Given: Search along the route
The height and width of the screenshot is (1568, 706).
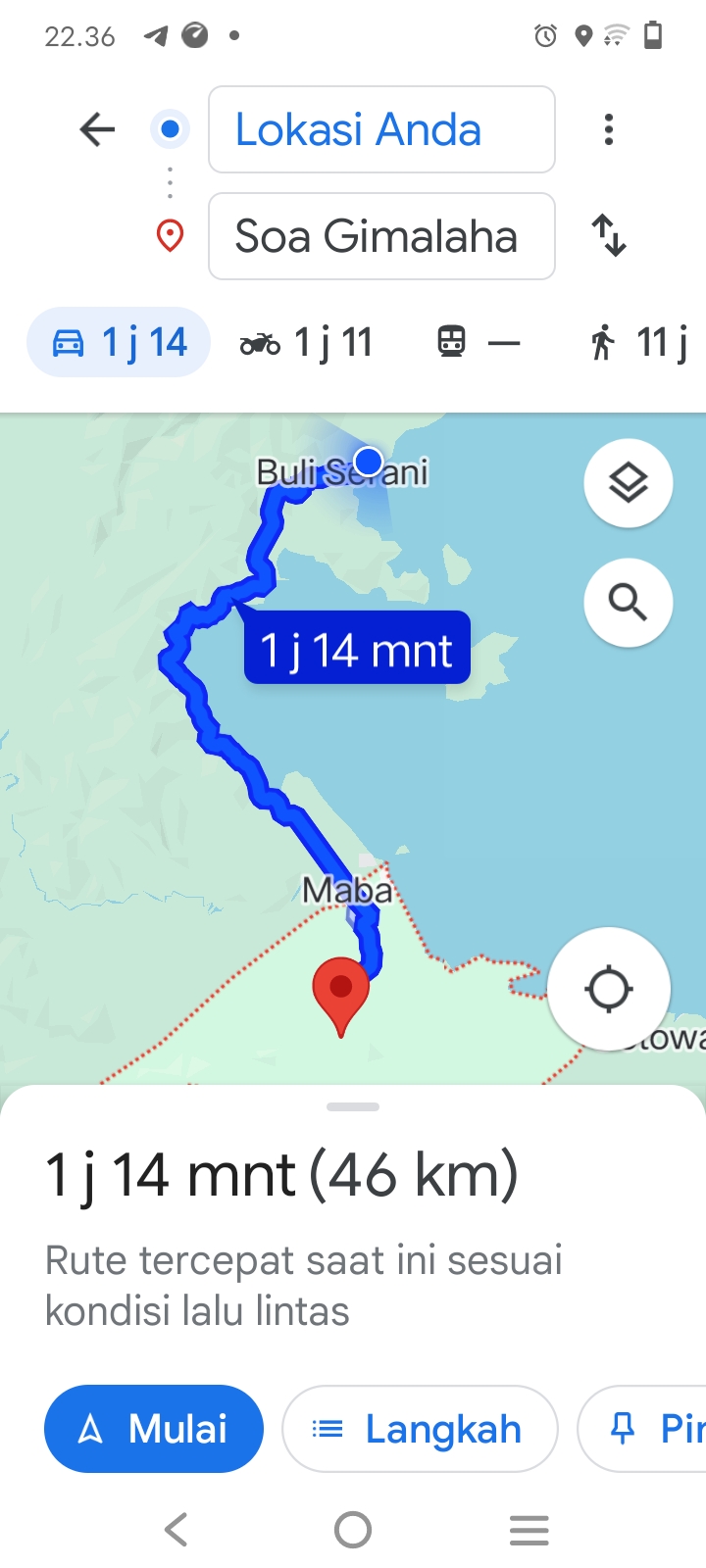Looking at the screenshot, I should [x=629, y=602].
